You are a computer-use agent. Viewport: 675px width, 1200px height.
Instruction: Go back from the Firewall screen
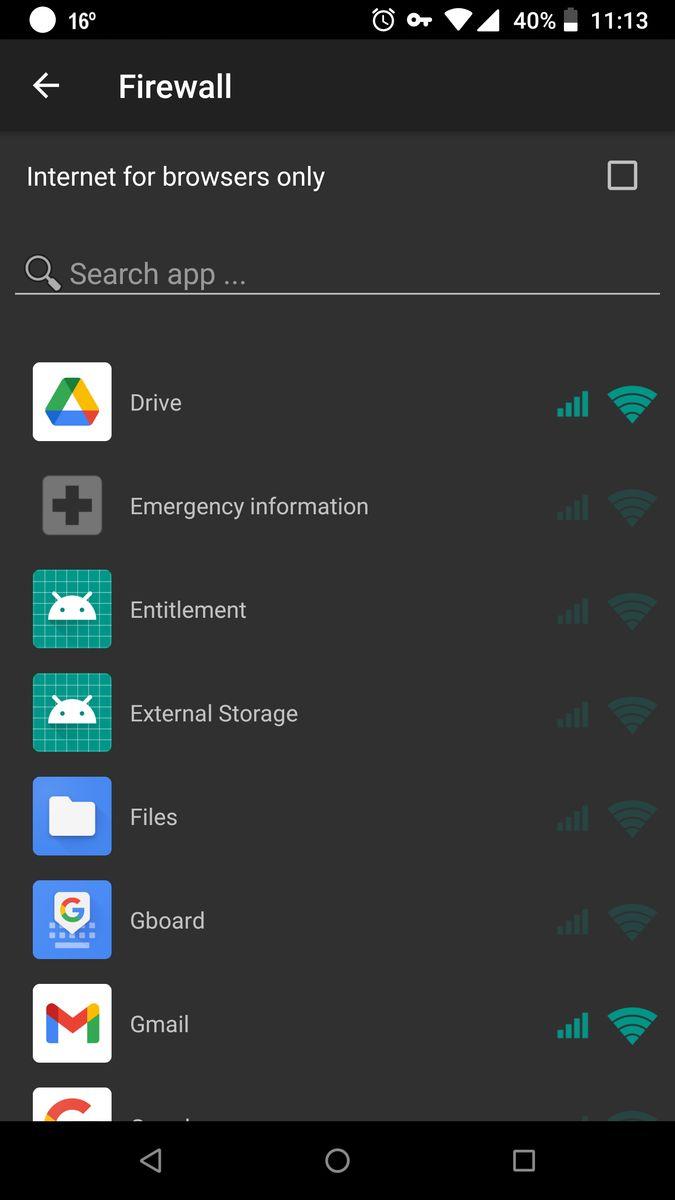46,86
